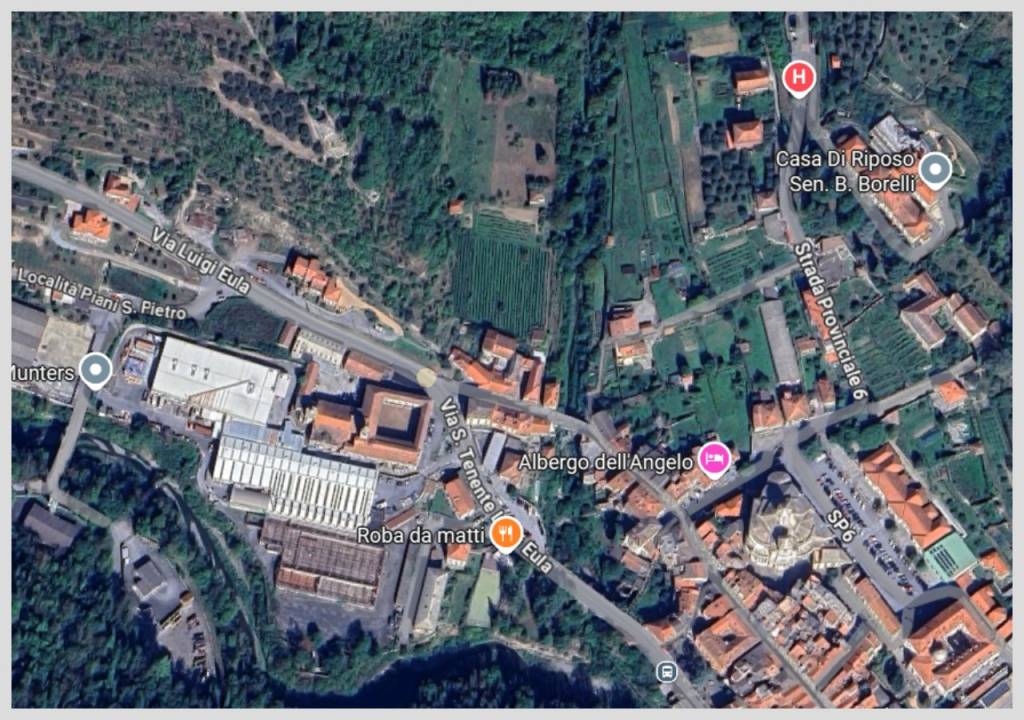Select the bus stop icon on the map
Viewport: 1024px width, 720px height.
(667, 672)
